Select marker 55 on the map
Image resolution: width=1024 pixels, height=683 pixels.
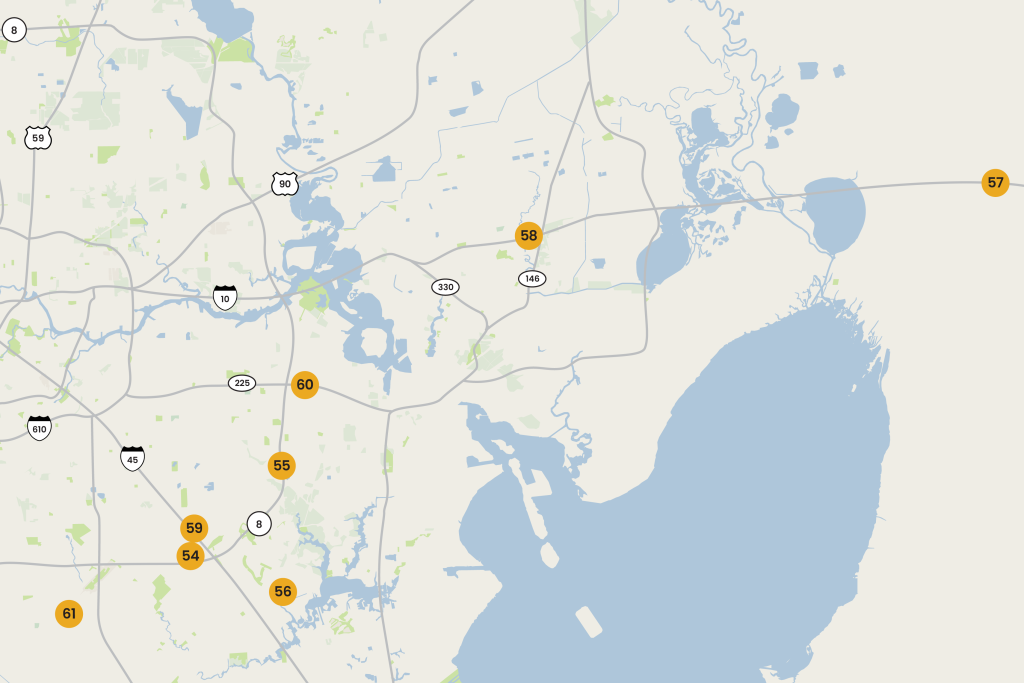click(282, 465)
